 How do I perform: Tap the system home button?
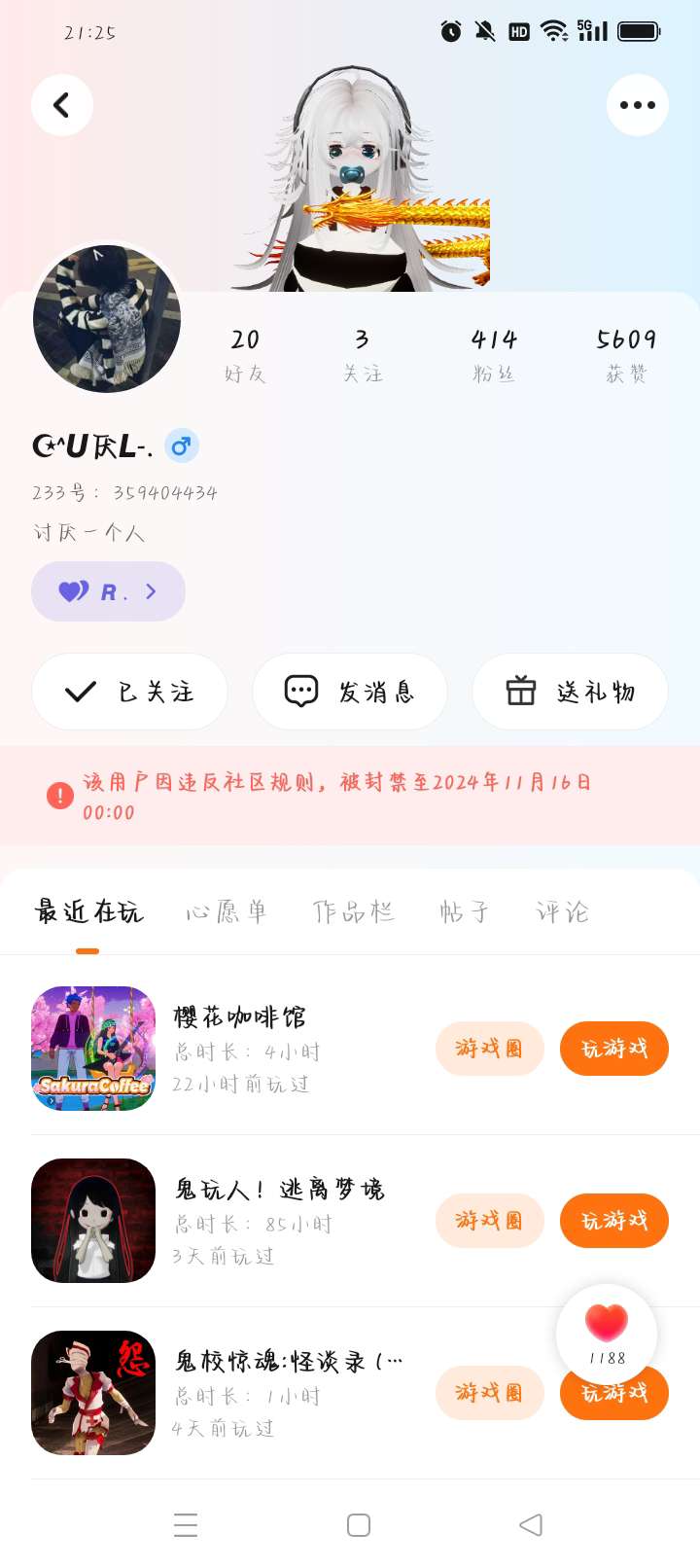pos(359,1525)
